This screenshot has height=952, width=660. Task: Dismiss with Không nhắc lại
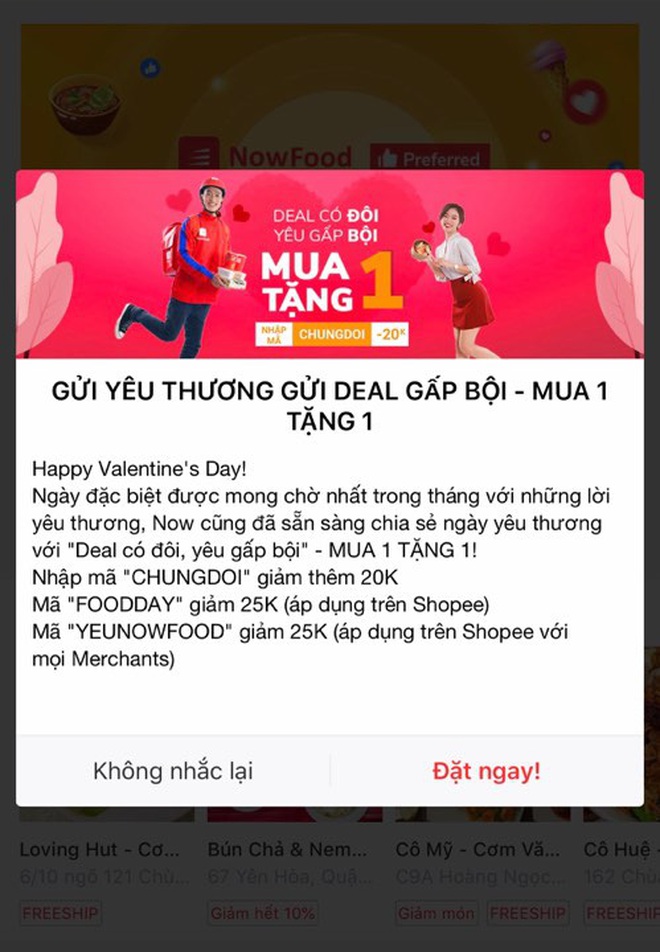(173, 771)
